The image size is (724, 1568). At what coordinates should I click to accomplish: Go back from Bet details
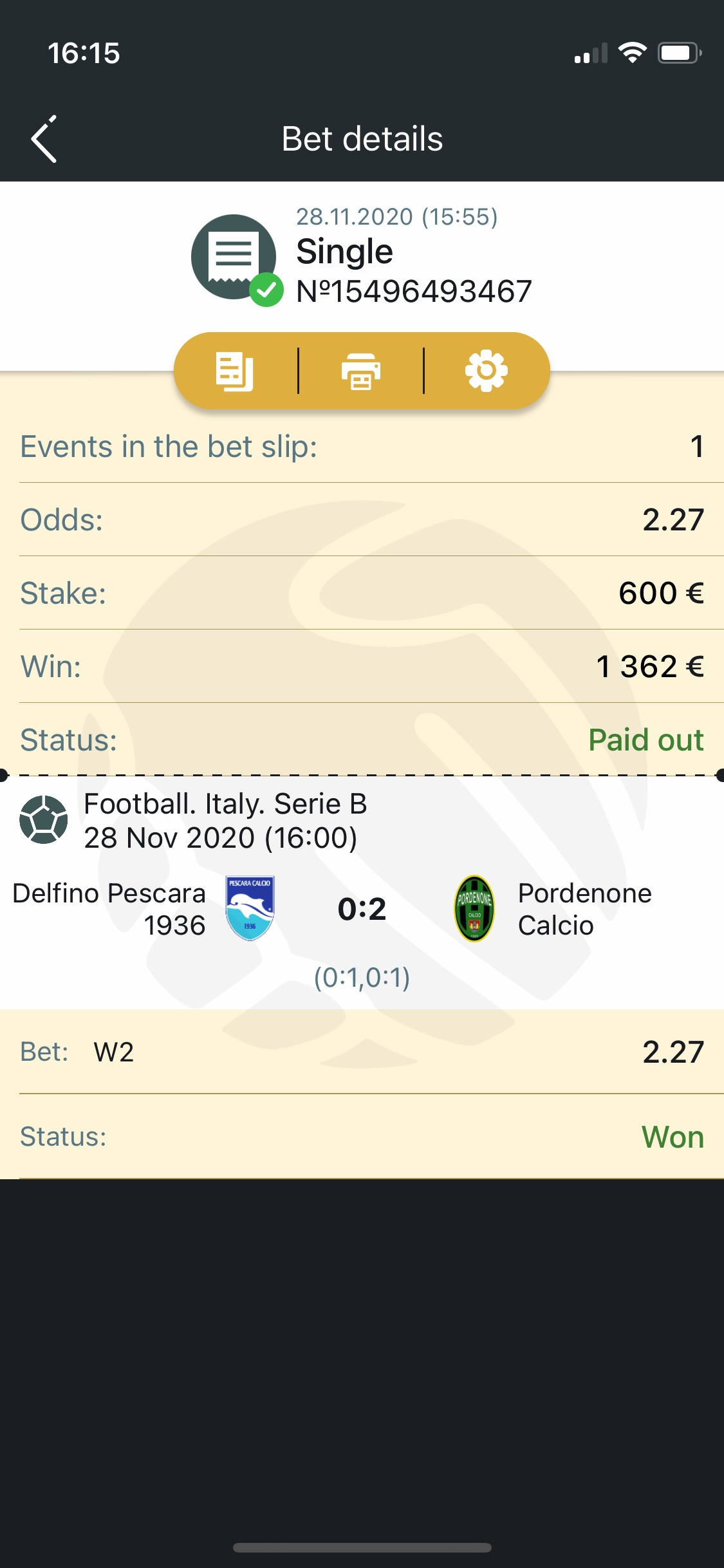[x=44, y=139]
